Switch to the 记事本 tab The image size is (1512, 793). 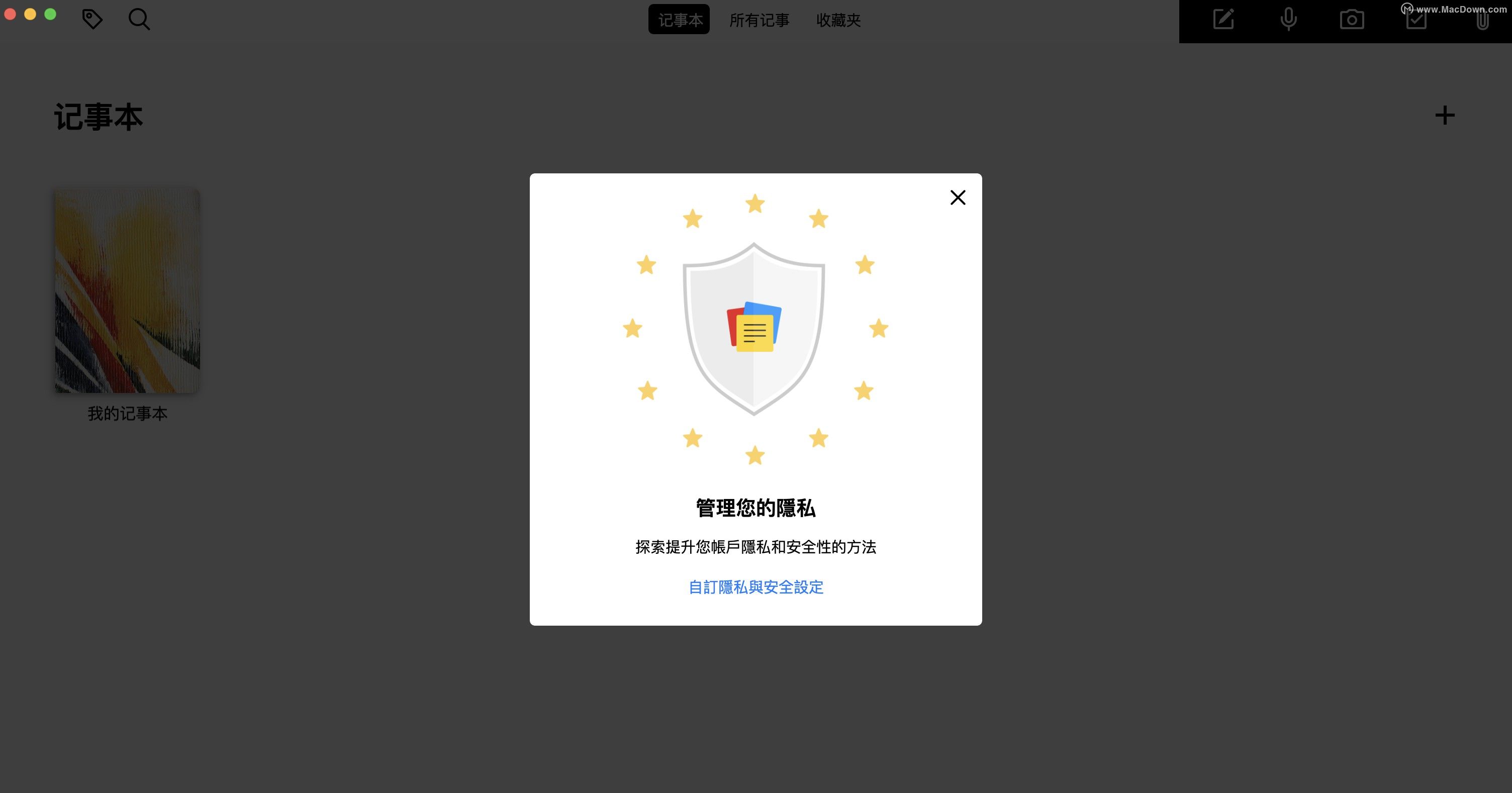[679, 20]
